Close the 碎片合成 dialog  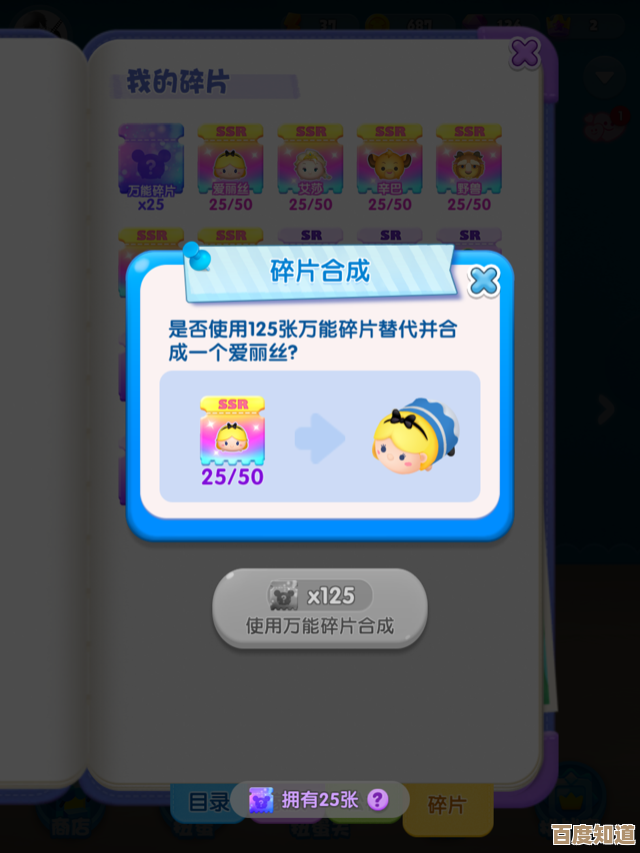[x=484, y=281]
